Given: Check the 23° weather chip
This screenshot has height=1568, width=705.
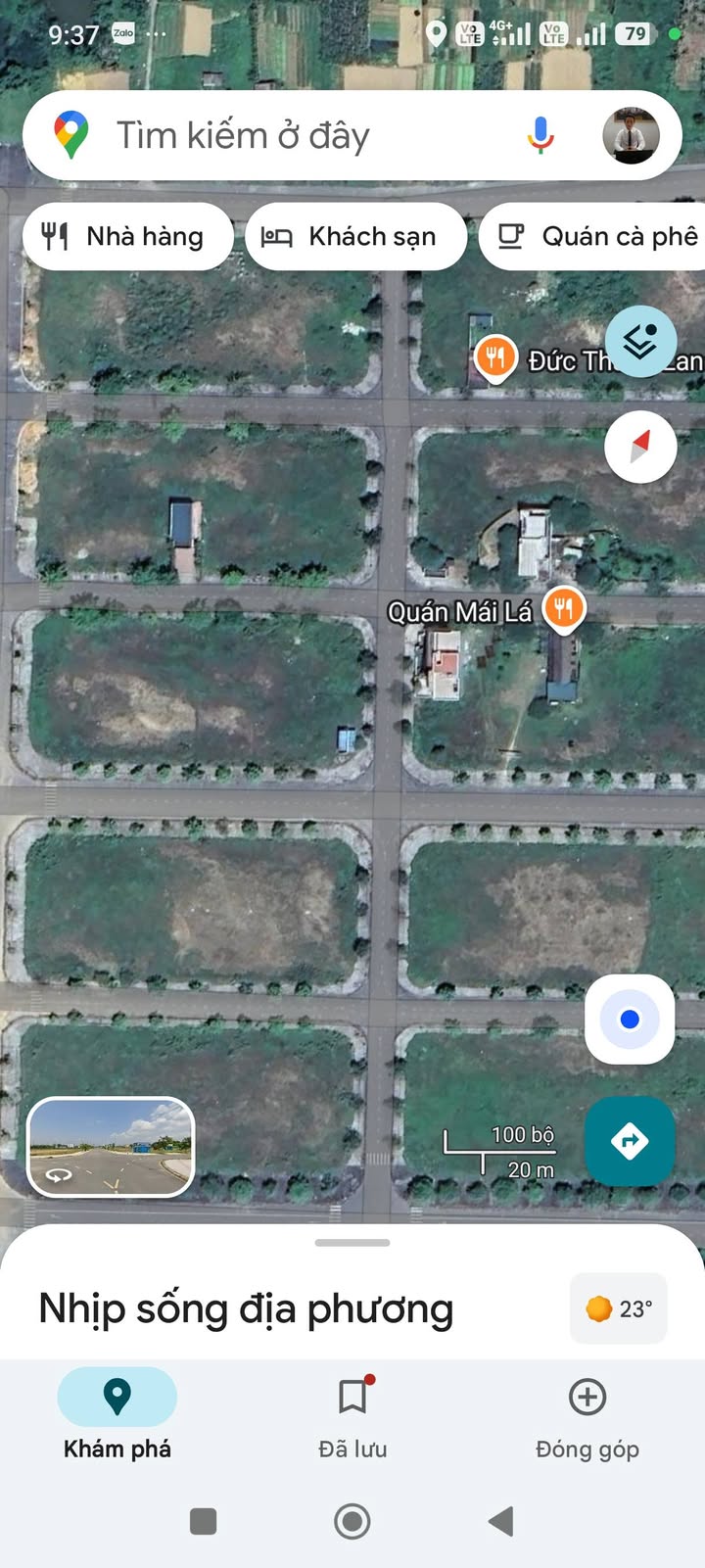Looking at the screenshot, I should pos(619,1308).
